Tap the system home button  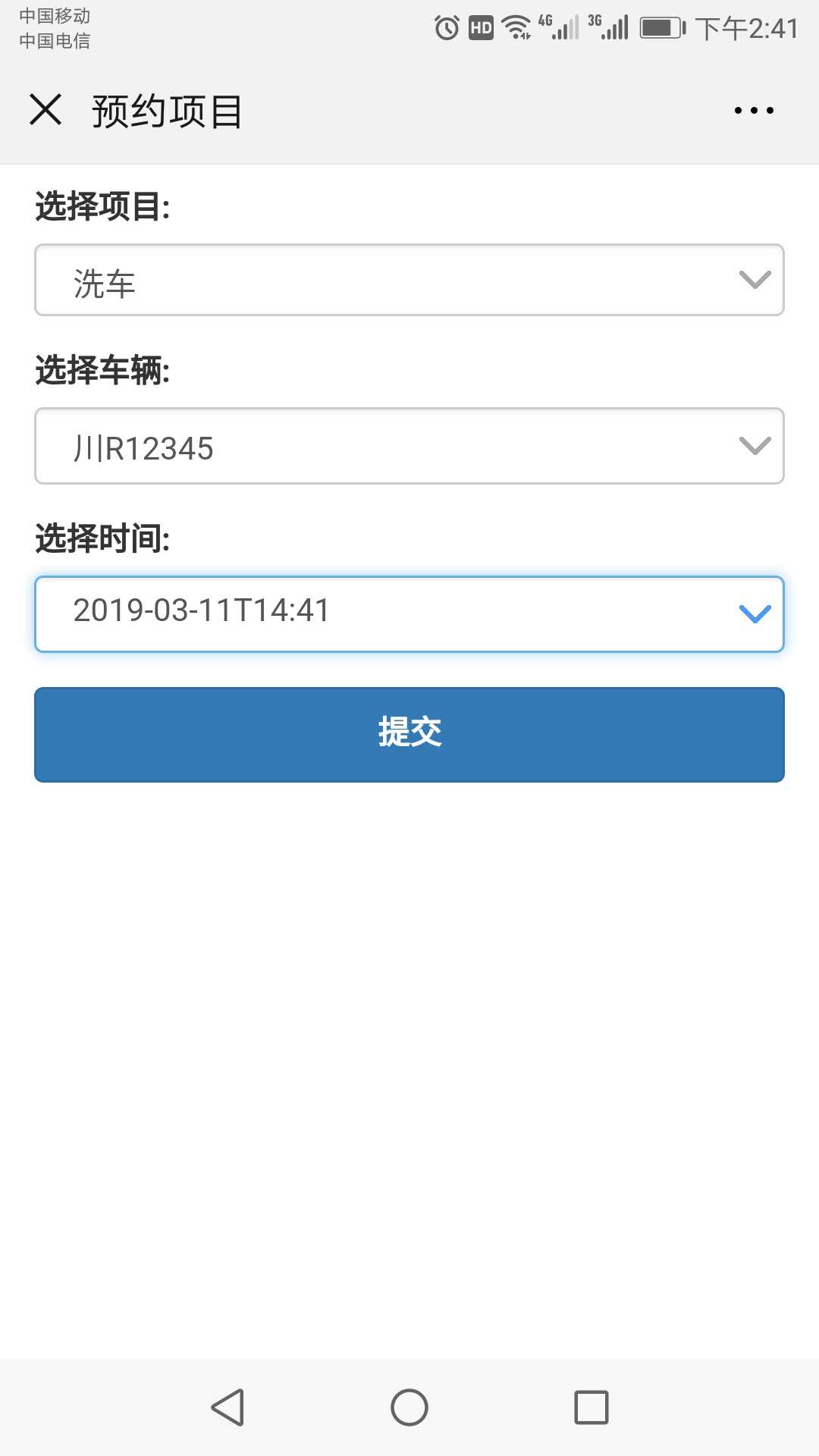click(x=409, y=1407)
